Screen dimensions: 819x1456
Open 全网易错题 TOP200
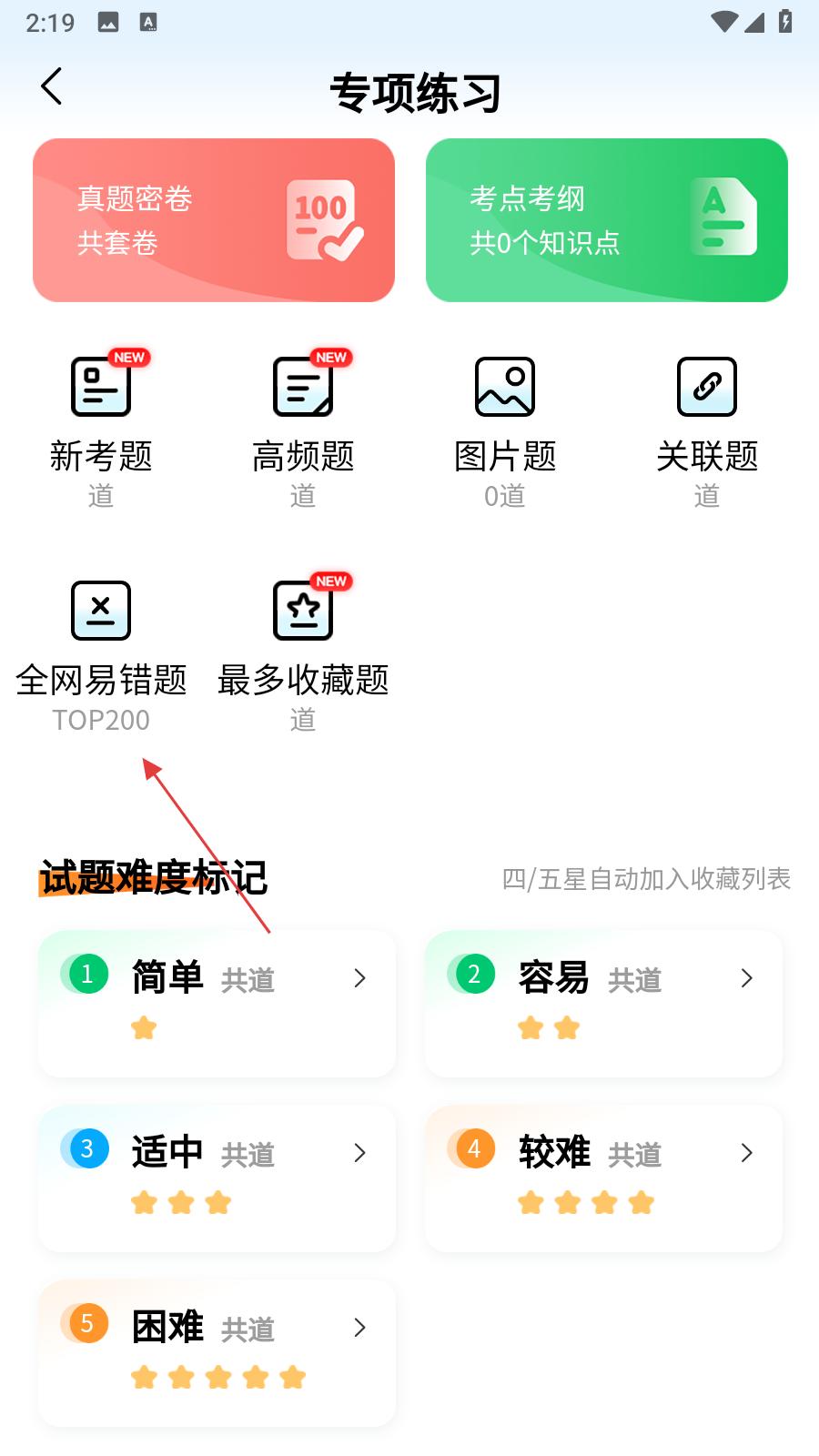click(x=101, y=655)
